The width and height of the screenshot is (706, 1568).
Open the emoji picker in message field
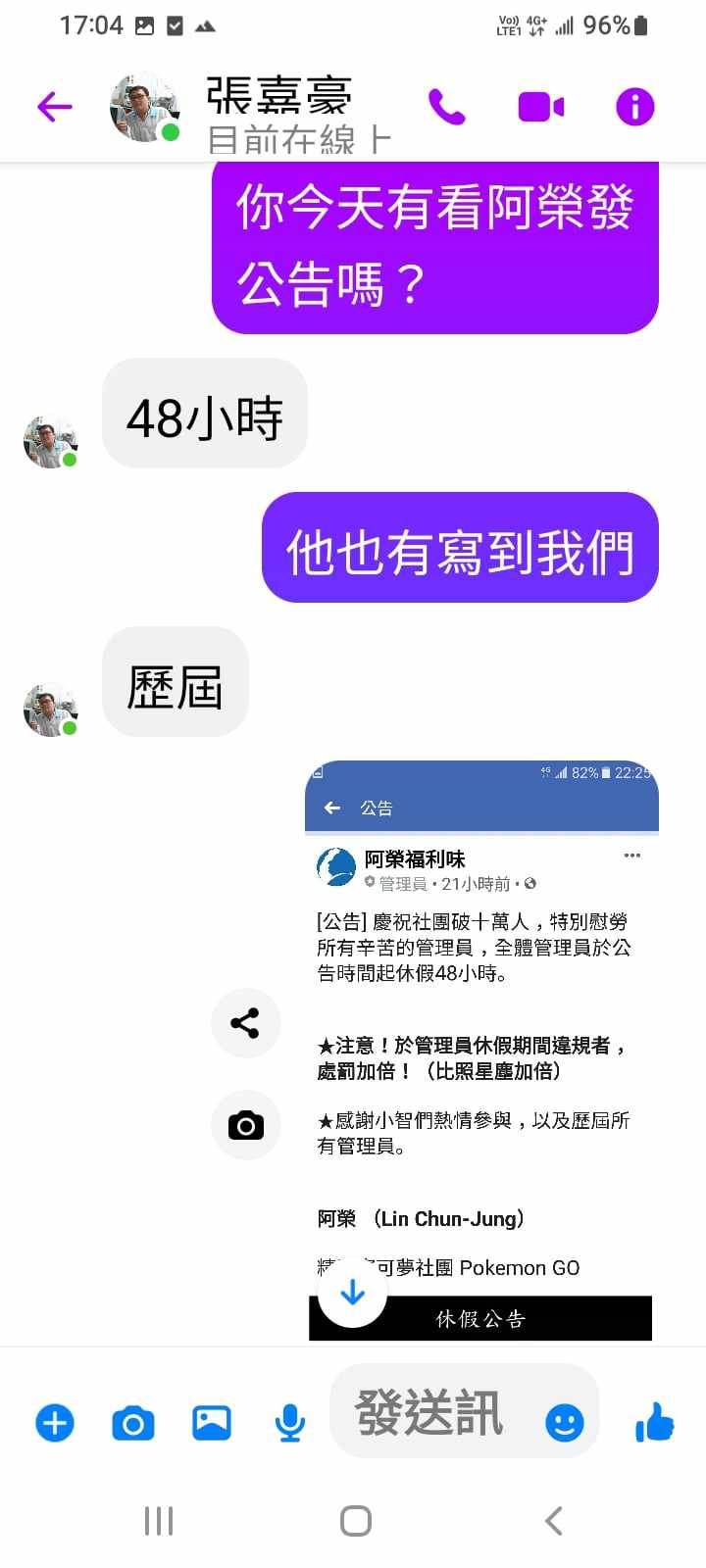[x=565, y=1422]
